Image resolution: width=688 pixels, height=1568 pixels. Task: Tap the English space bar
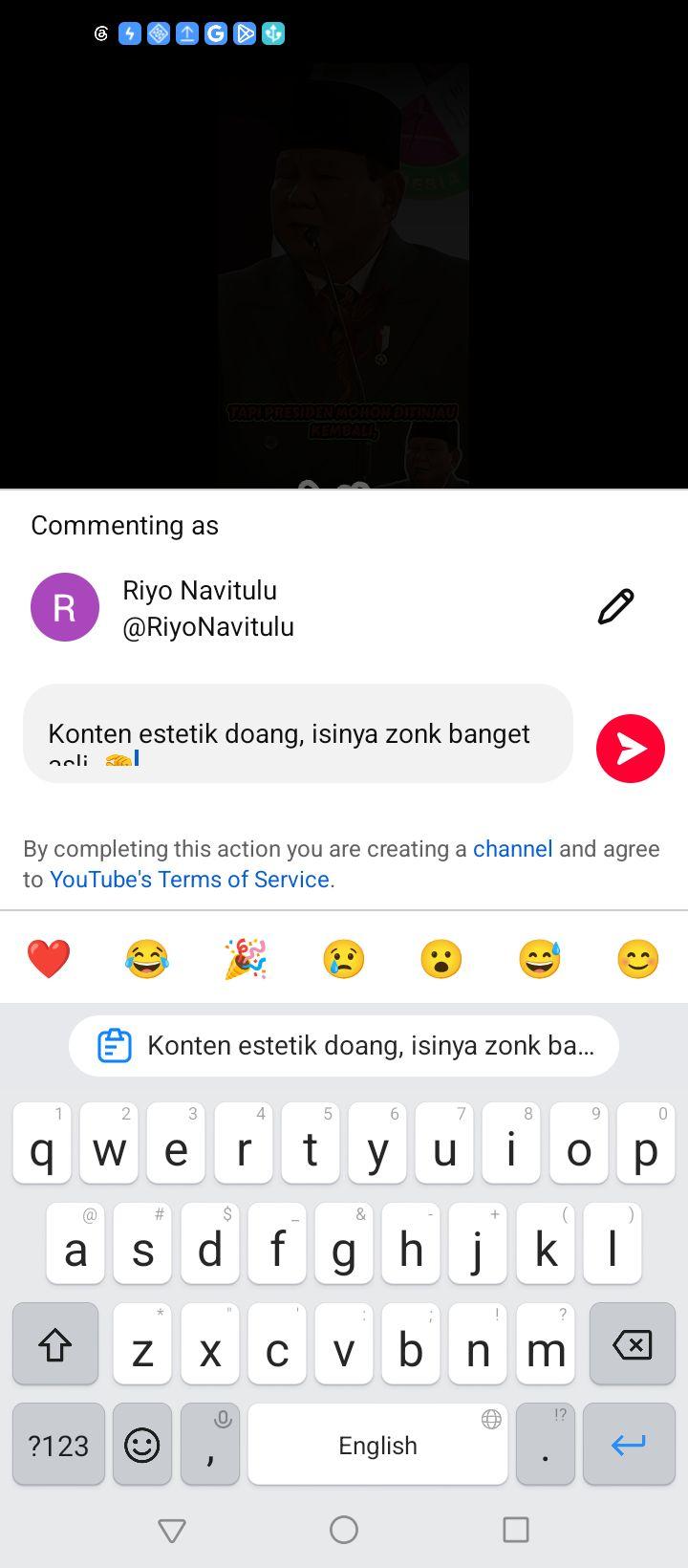377,1445
